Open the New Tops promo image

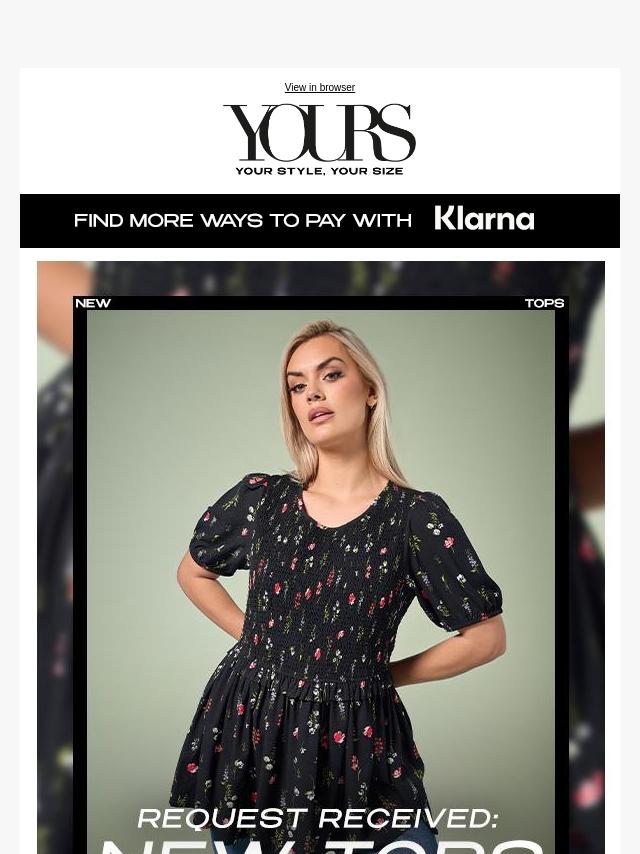click(x=320, y=560)
